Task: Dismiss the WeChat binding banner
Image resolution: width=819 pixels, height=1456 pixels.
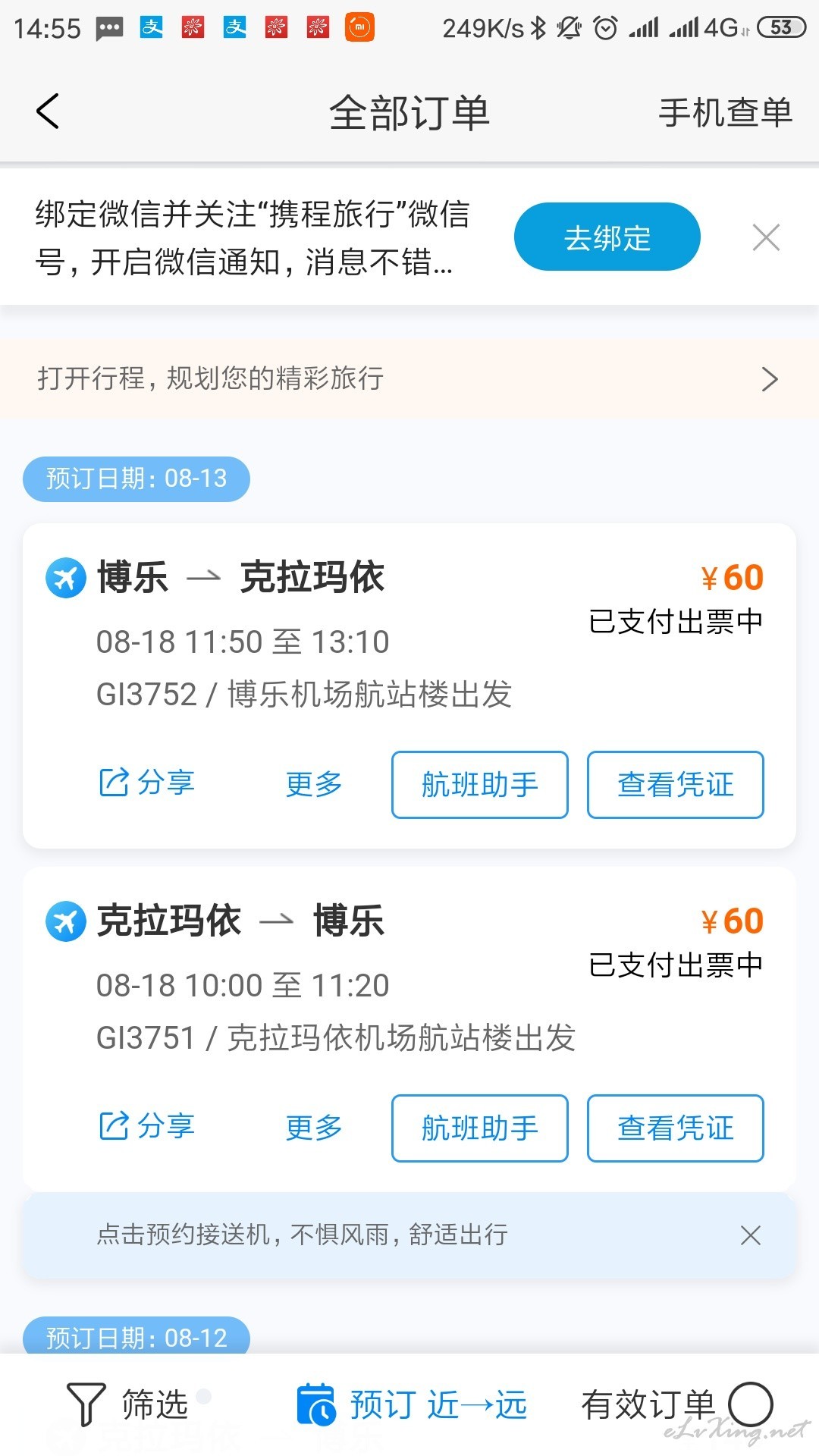Action: pyautogui.click(x=766, y=237)
